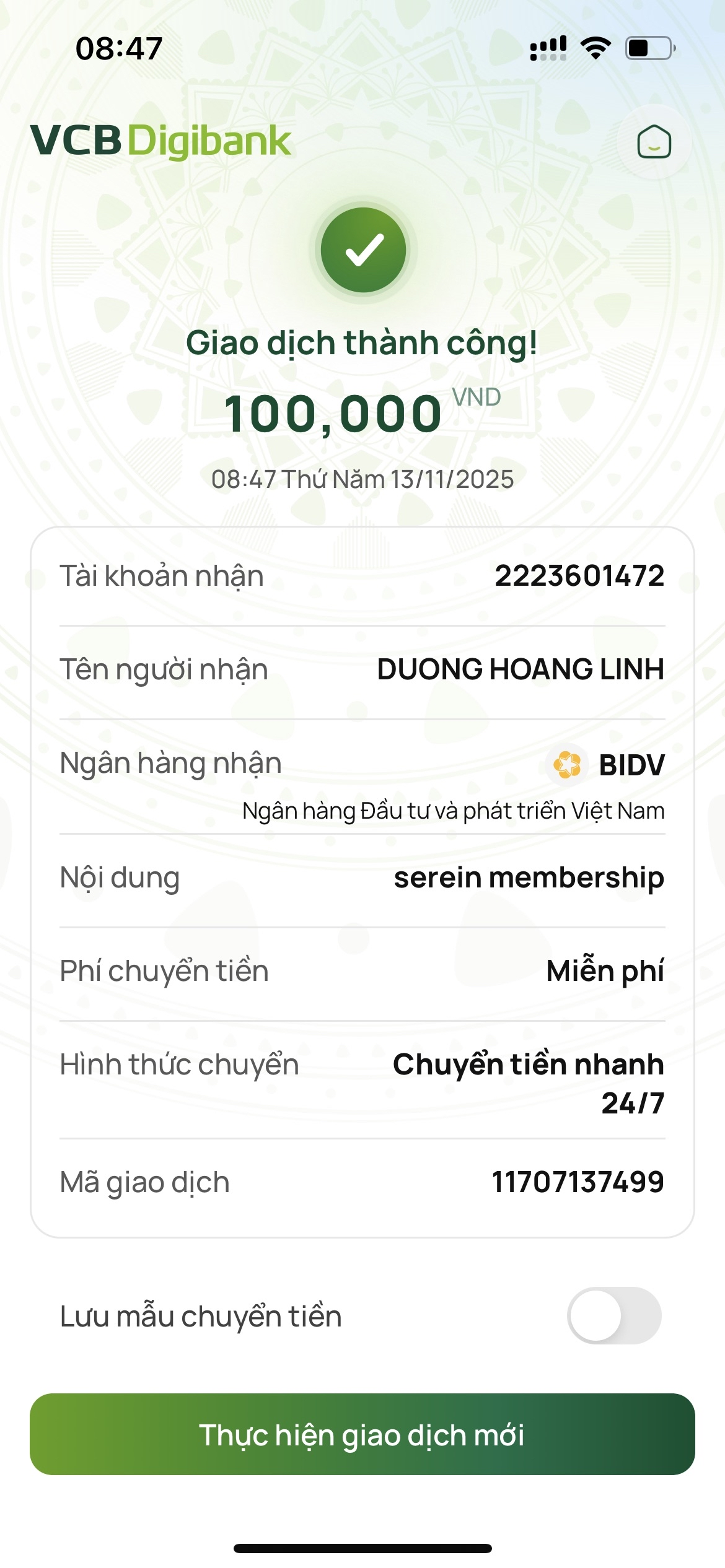Tap Thực hiện giao dịch mới button
Viewport: 725px width, 1568px height.
point(362,1434)
